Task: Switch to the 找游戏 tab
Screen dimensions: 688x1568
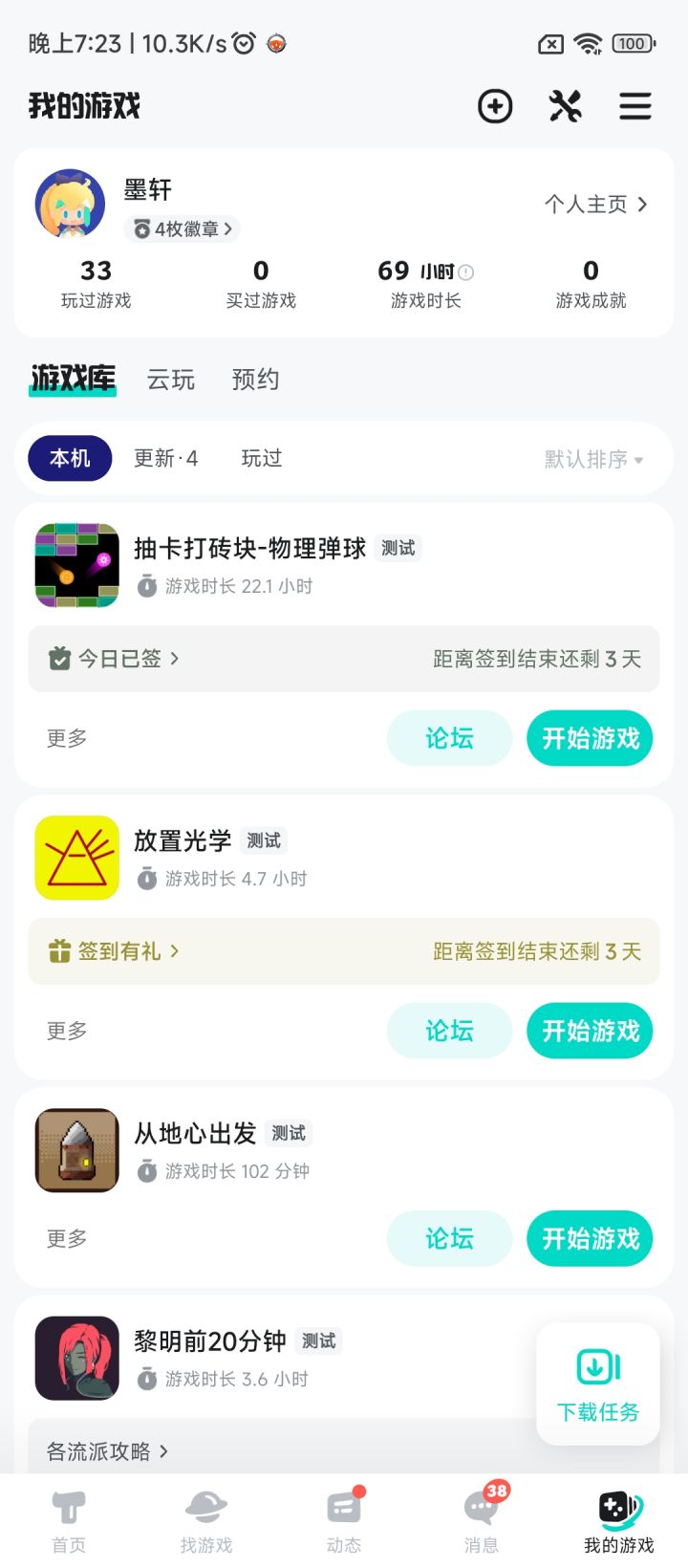Action: pos(206,1522)
